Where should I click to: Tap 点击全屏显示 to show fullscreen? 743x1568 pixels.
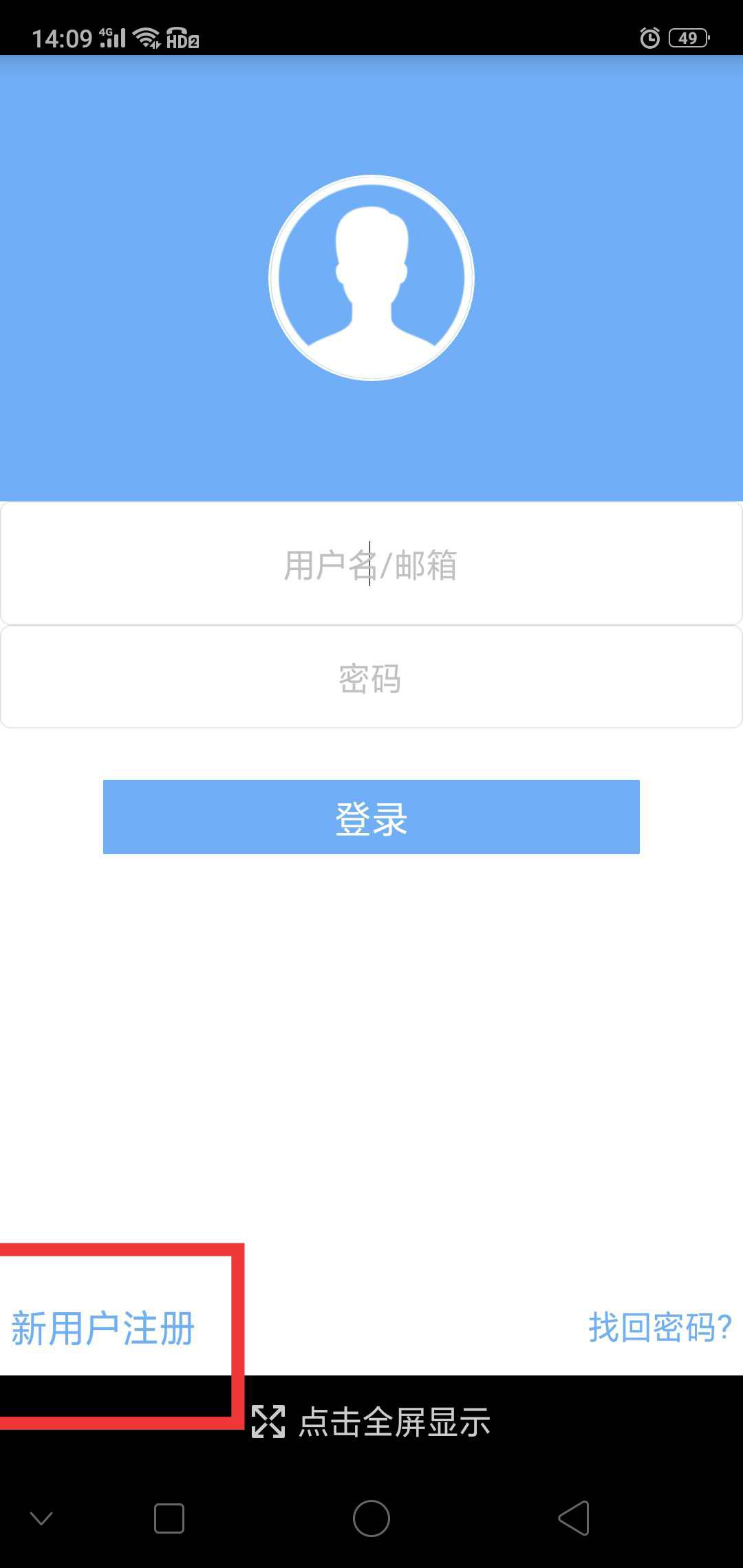click(x=371, y=1422)
